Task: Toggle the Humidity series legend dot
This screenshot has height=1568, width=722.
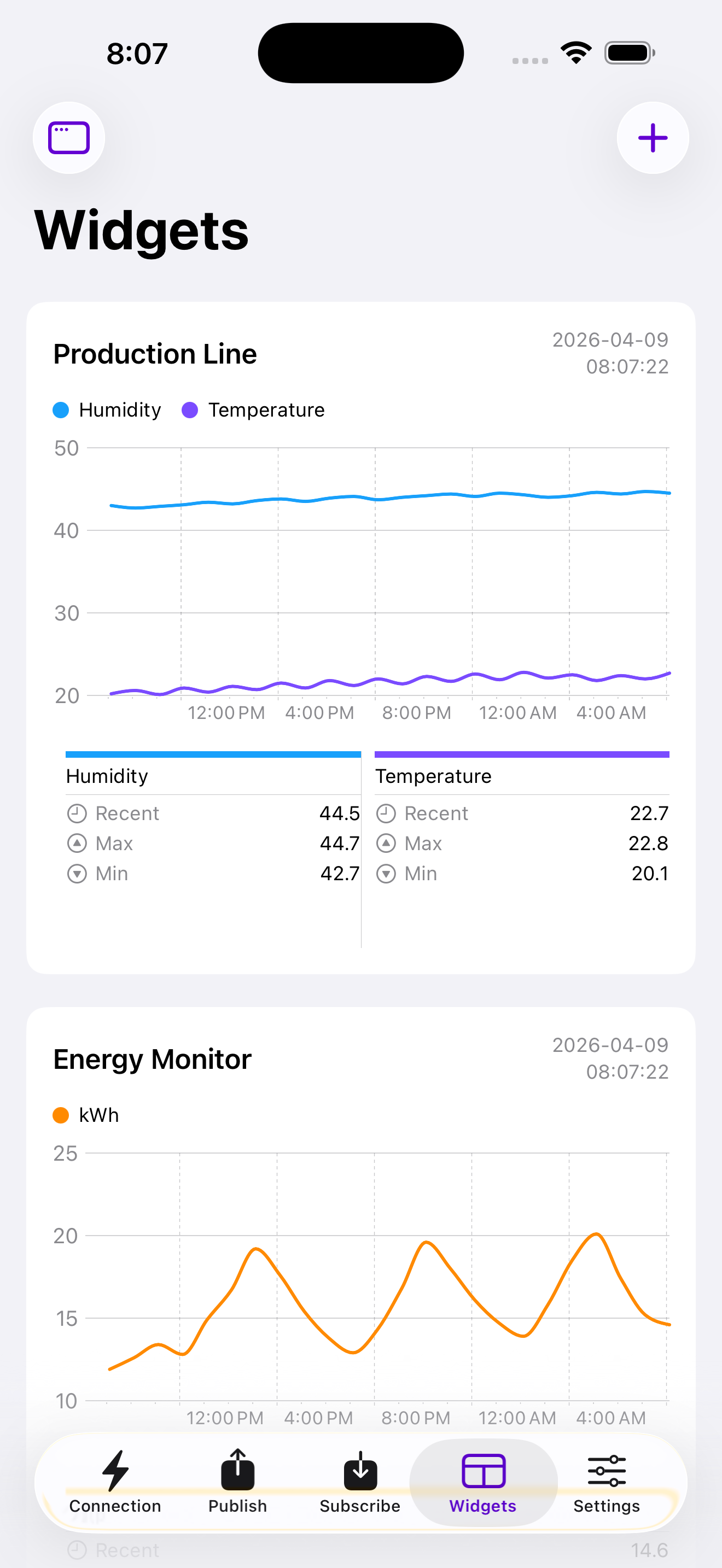Action: point(61,409)
